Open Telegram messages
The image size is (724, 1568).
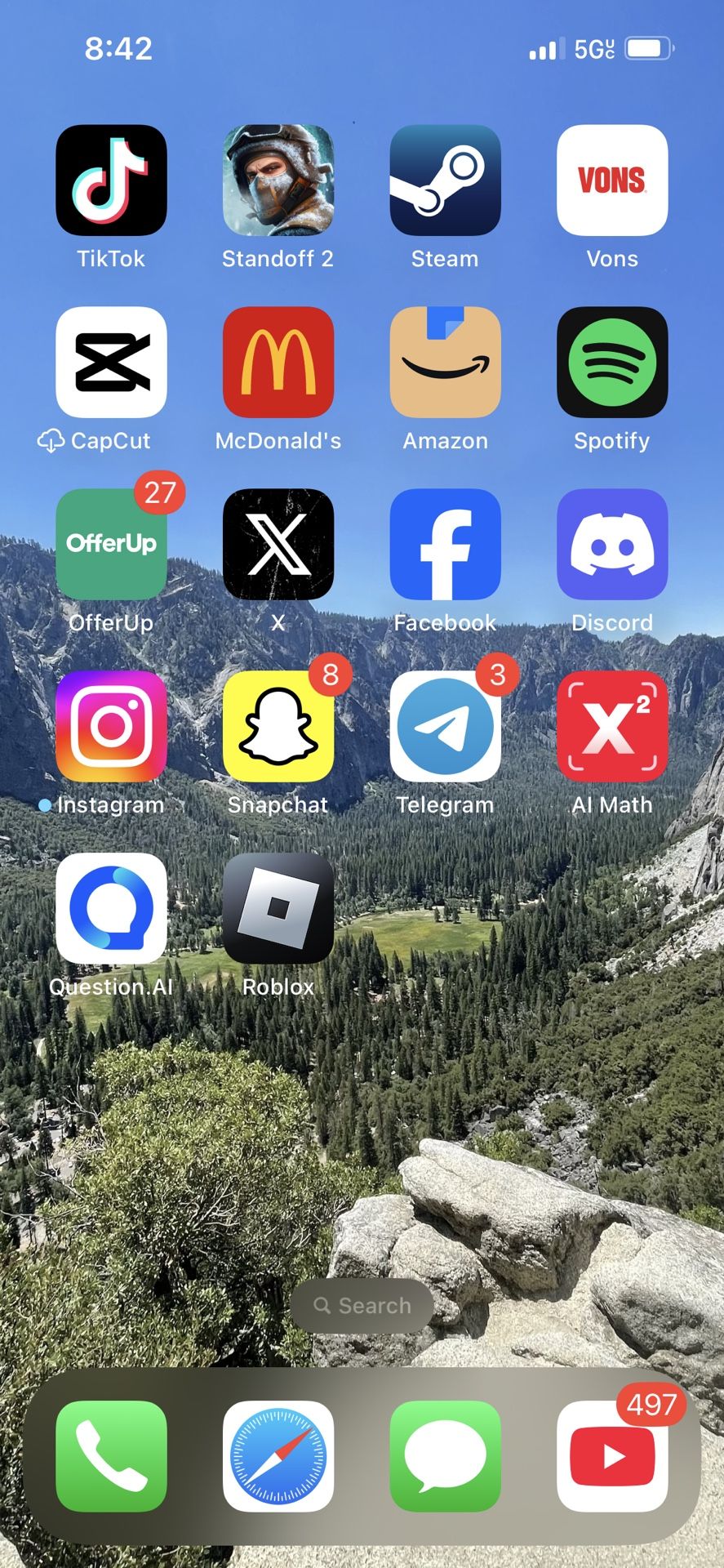(445, 726)
